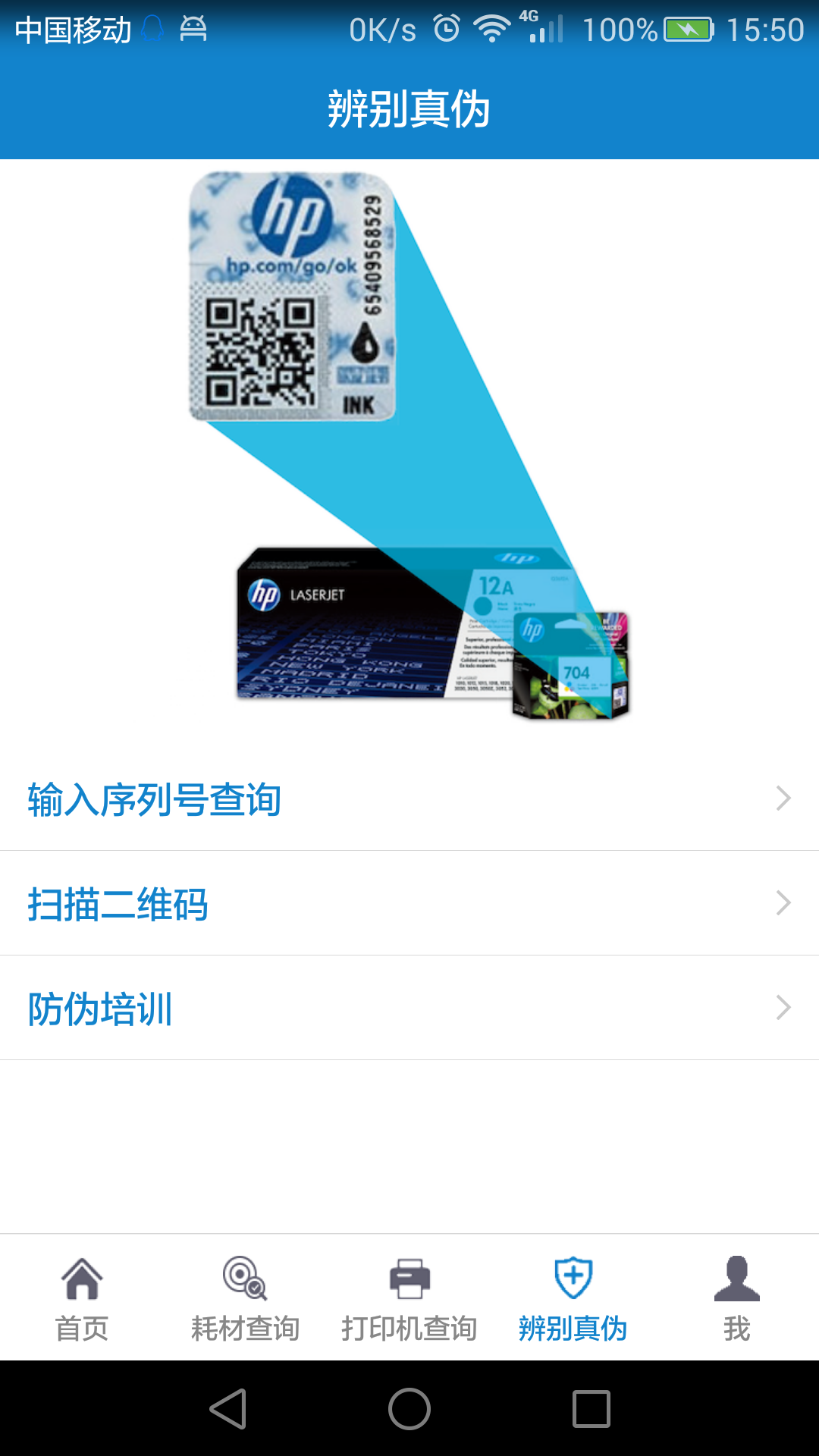Image resolution: width=819 pixels, height=1456 pixels.
Task: Switch to the 首页 tab
Action: click(x=82, y=1298)
